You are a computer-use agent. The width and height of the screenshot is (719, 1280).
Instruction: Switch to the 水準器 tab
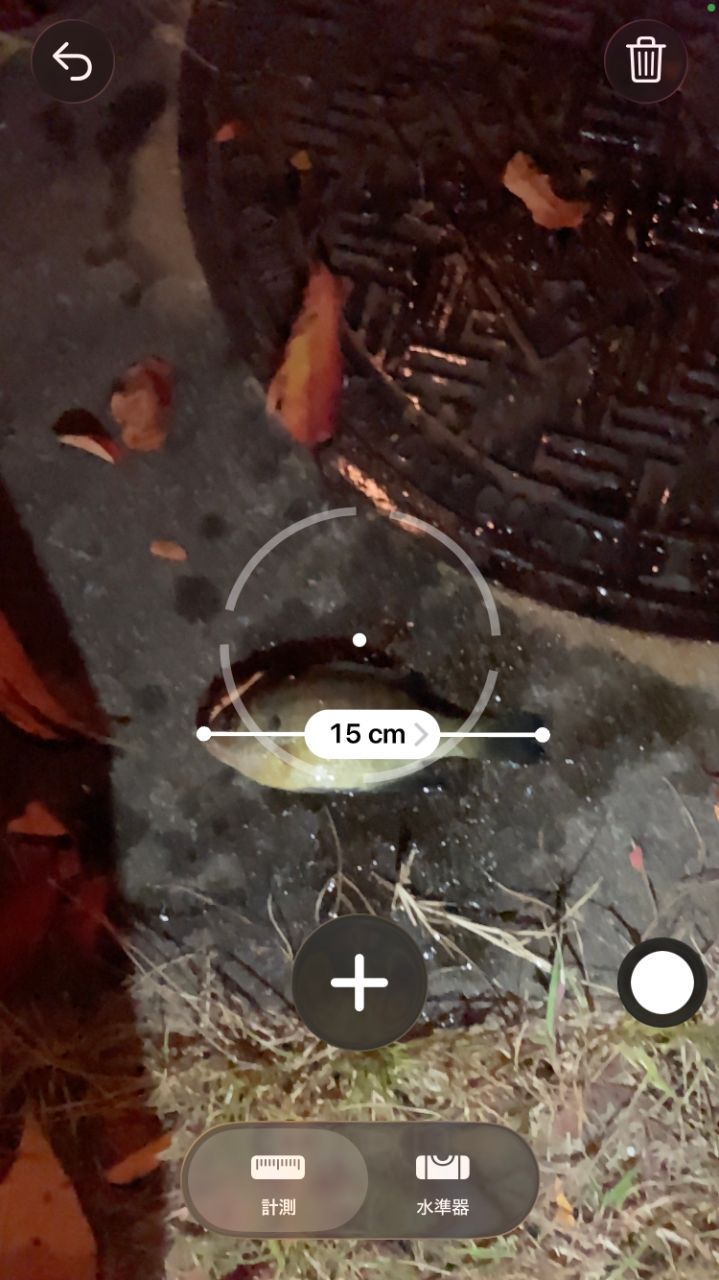tap(442, 1184)
